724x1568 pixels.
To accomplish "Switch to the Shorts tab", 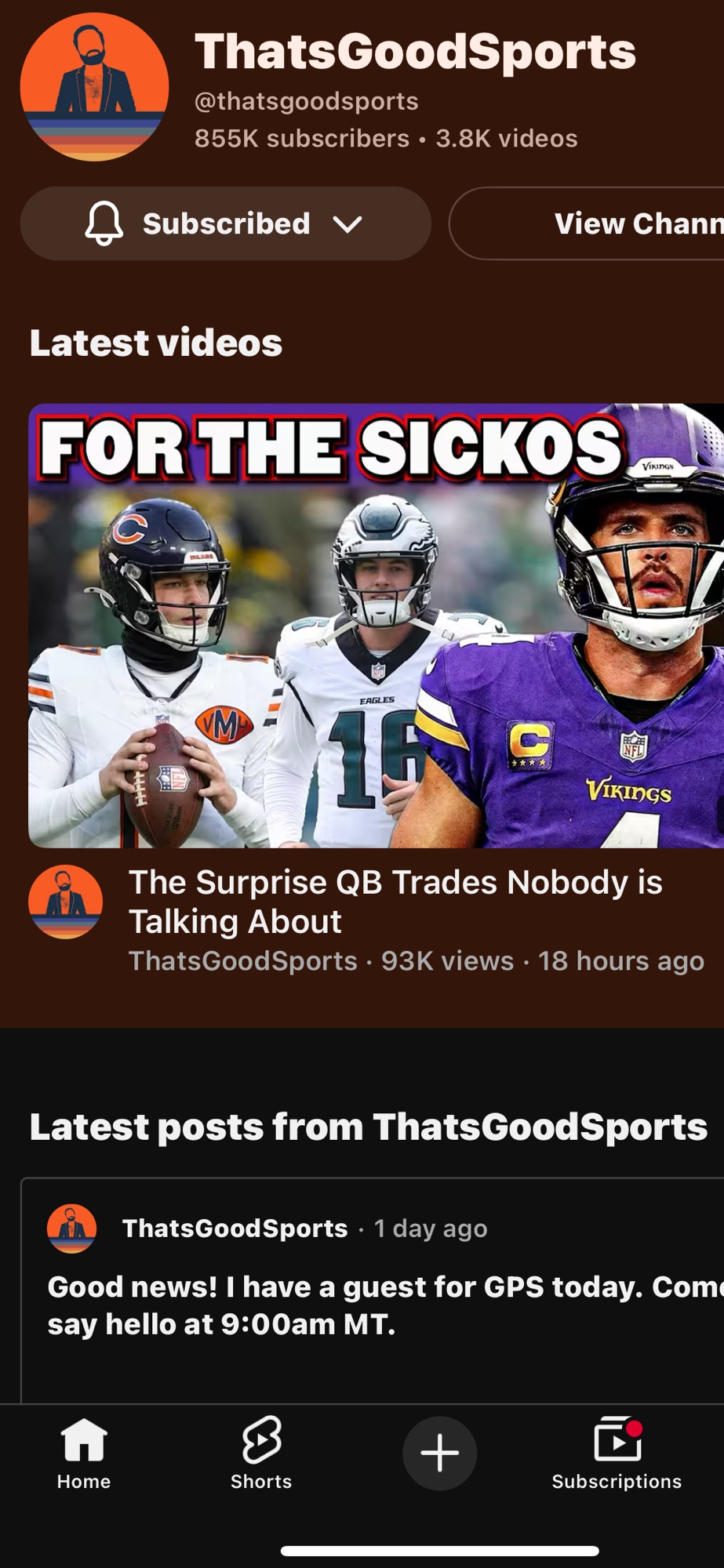I will pyautogui.click(x=261, y=1453).
